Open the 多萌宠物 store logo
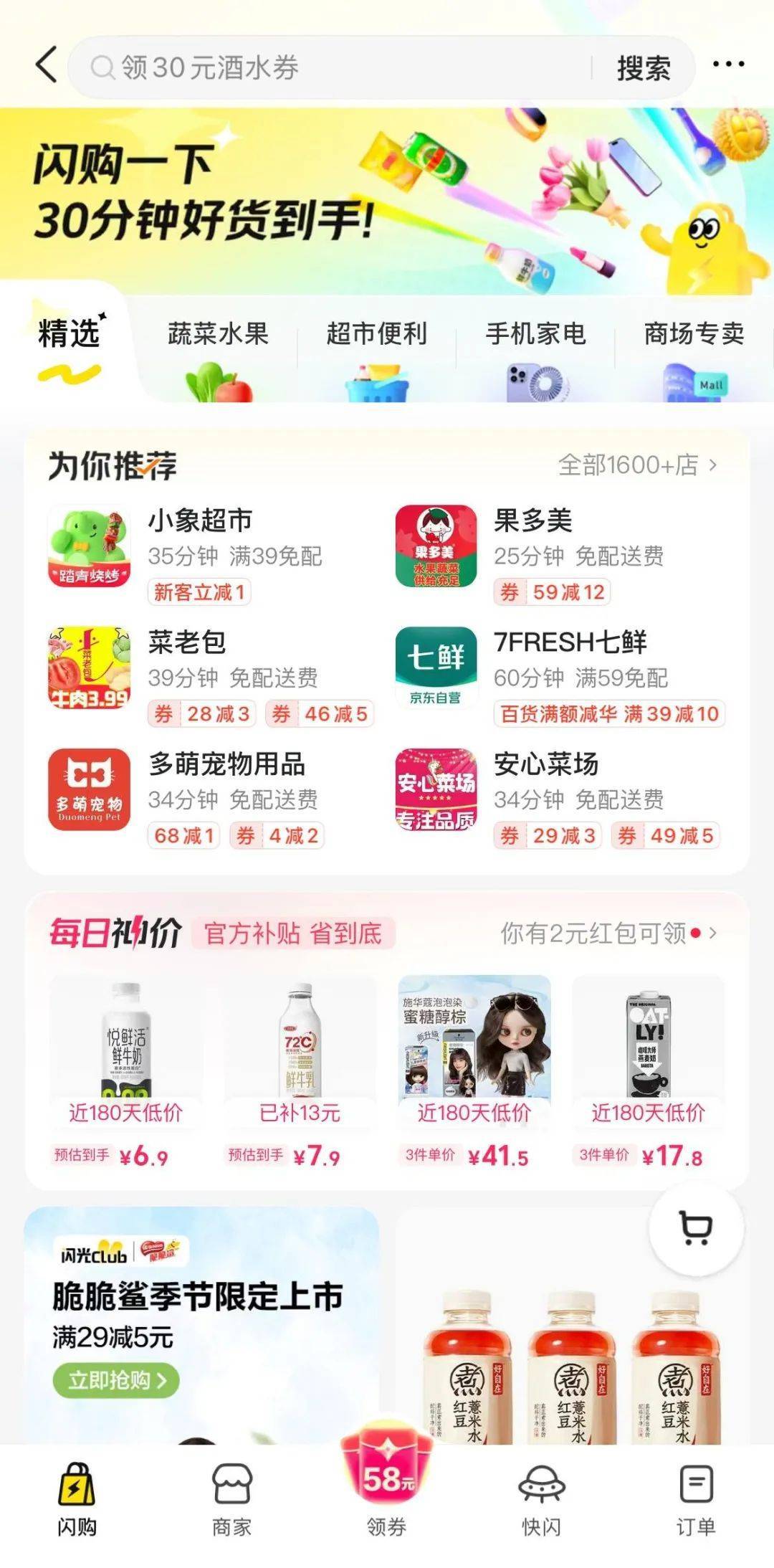This screenshot has height=1568, width=774. [x=89, y=789]
